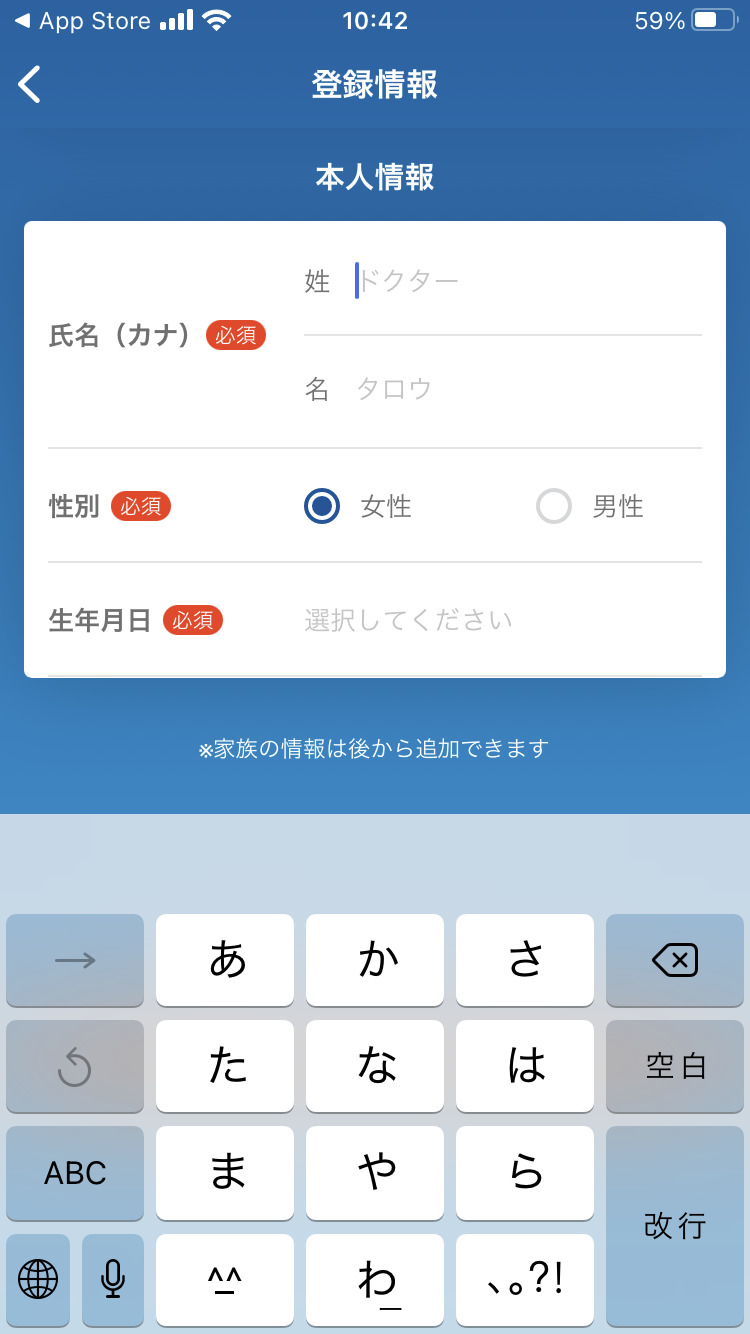
Task: Open the 生年月日 date picker
Action: coord(503,620)
